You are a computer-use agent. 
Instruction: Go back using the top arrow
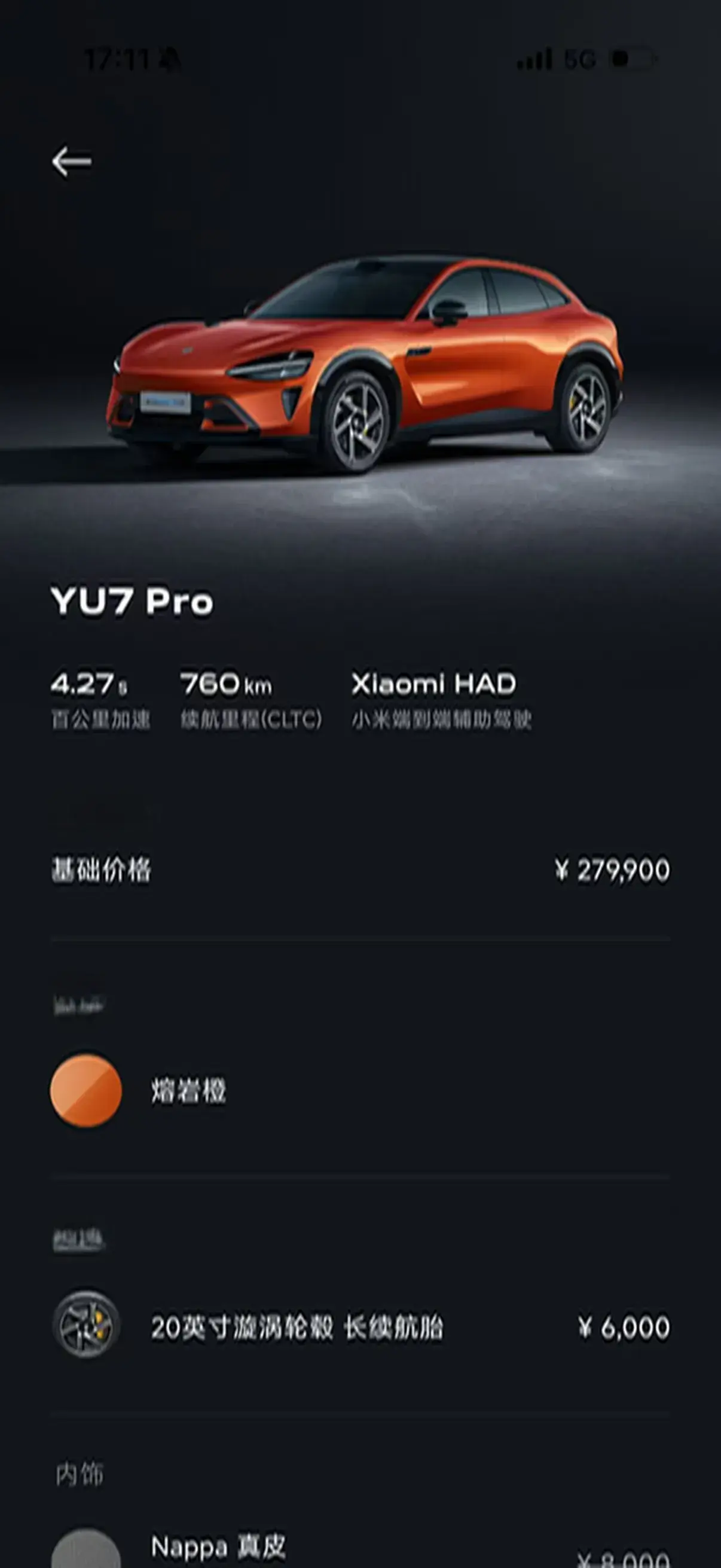click(71, 162)
